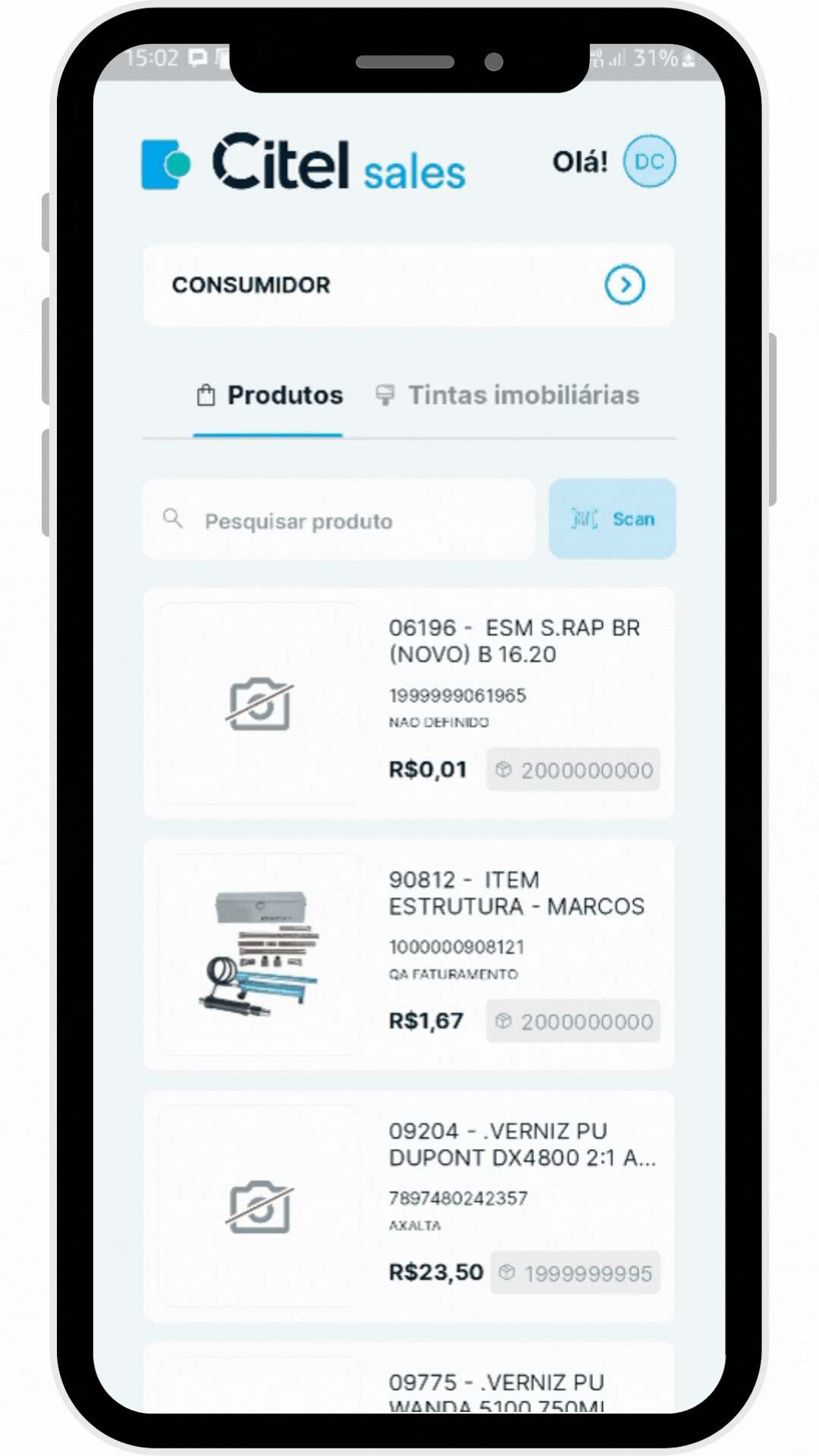Open the DC profile avatar
The width and height of the screenshot is (819, 1456).
click(649, 162)
